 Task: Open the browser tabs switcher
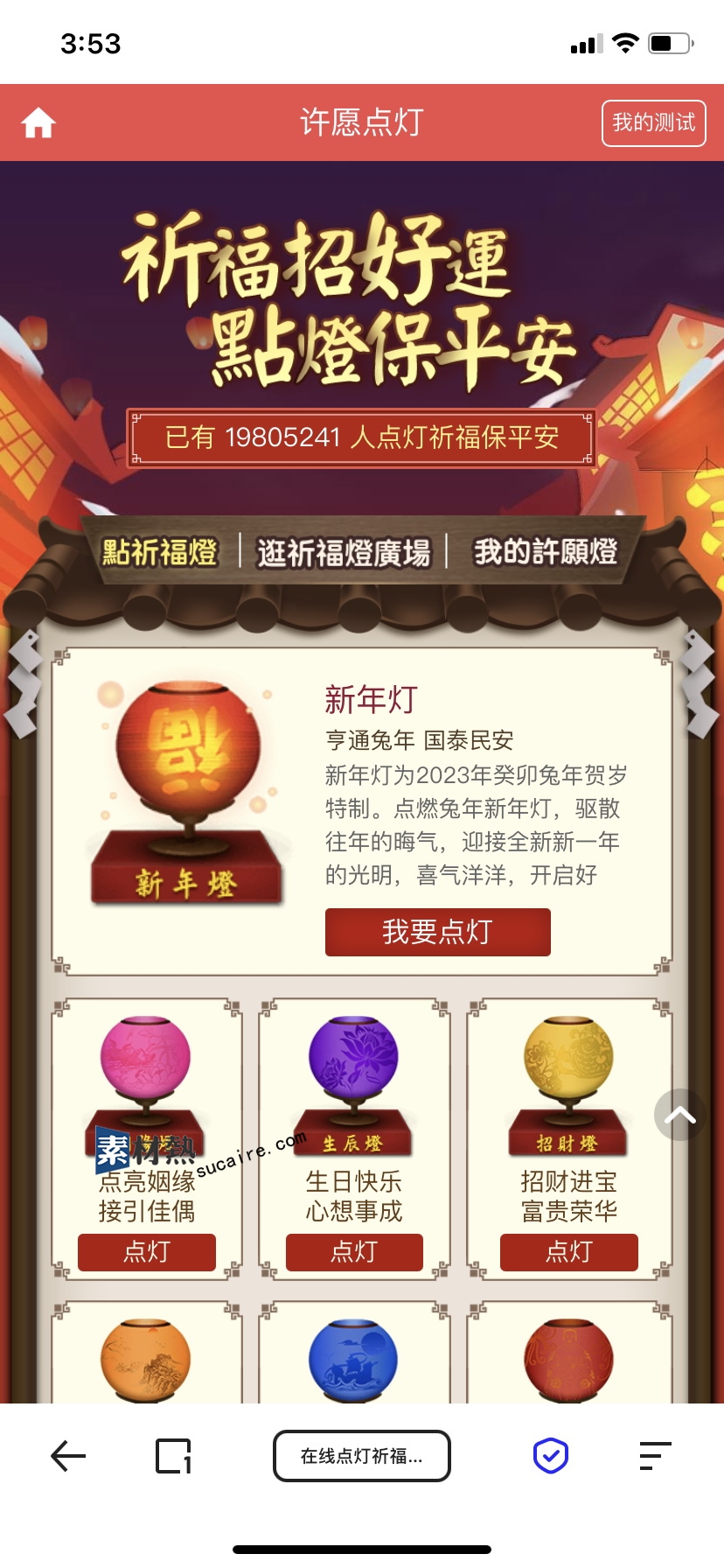pyautogui.click(x=173, y=1456)
